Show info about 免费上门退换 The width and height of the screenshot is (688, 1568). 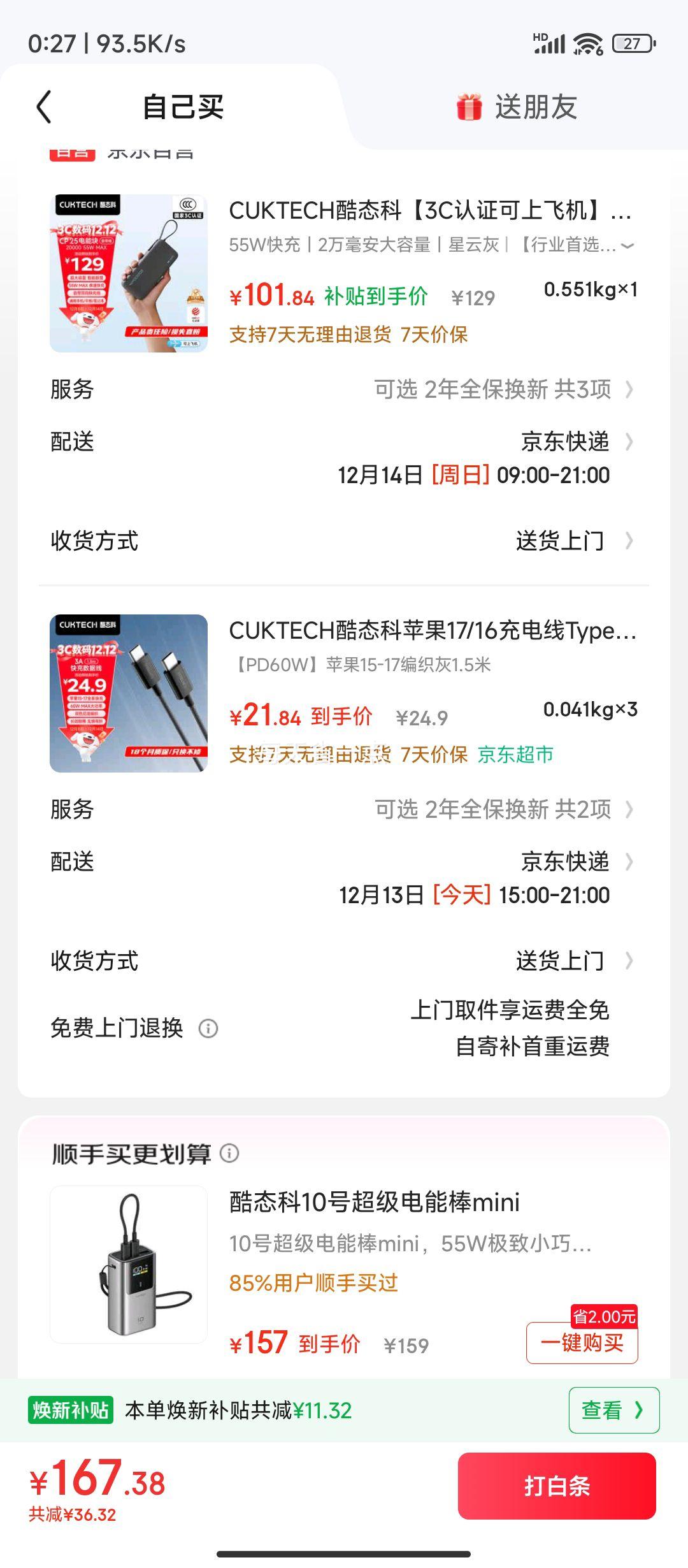point(208,1028)
